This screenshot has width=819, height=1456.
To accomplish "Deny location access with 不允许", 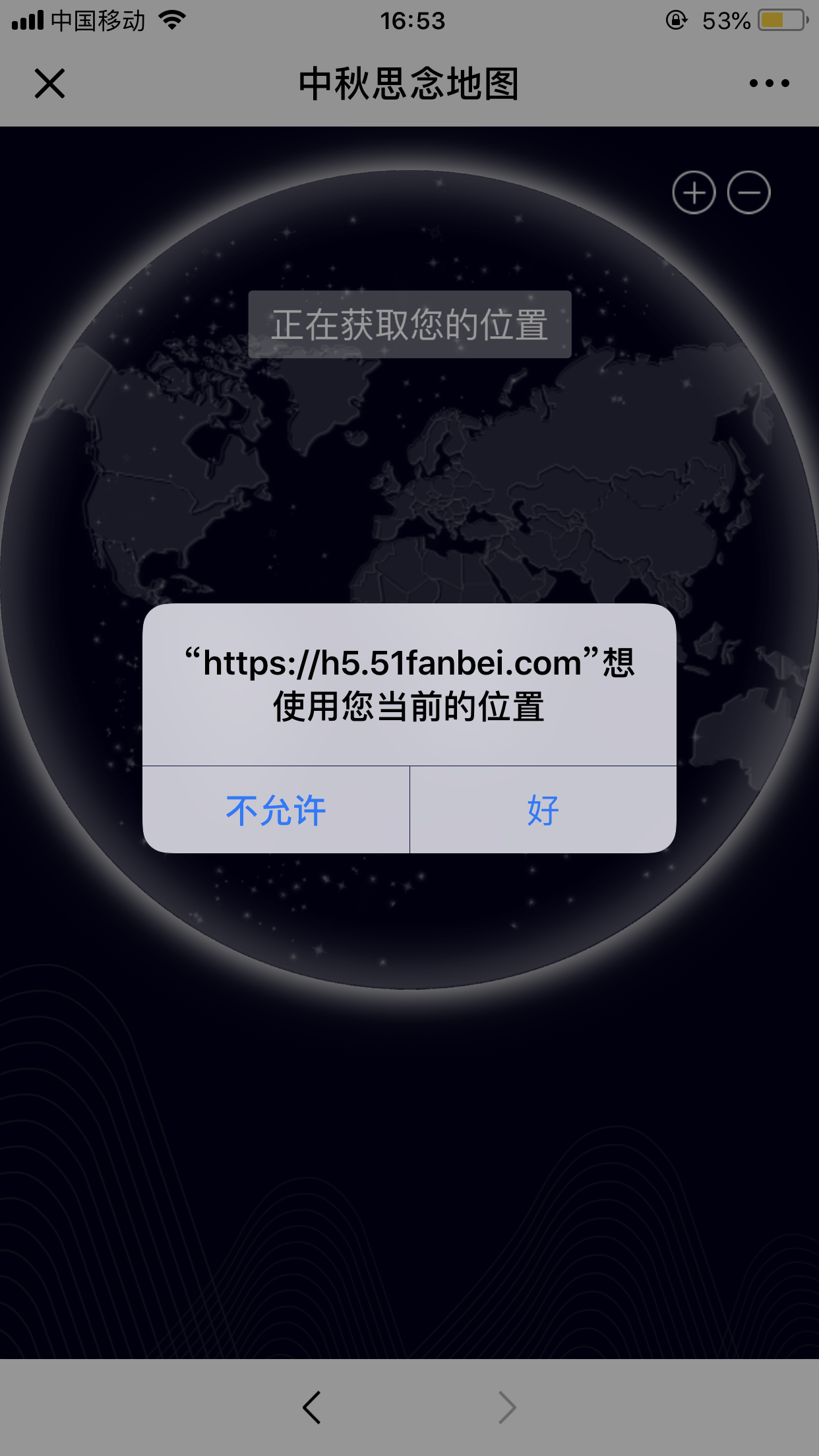I will tap(276, 810).
